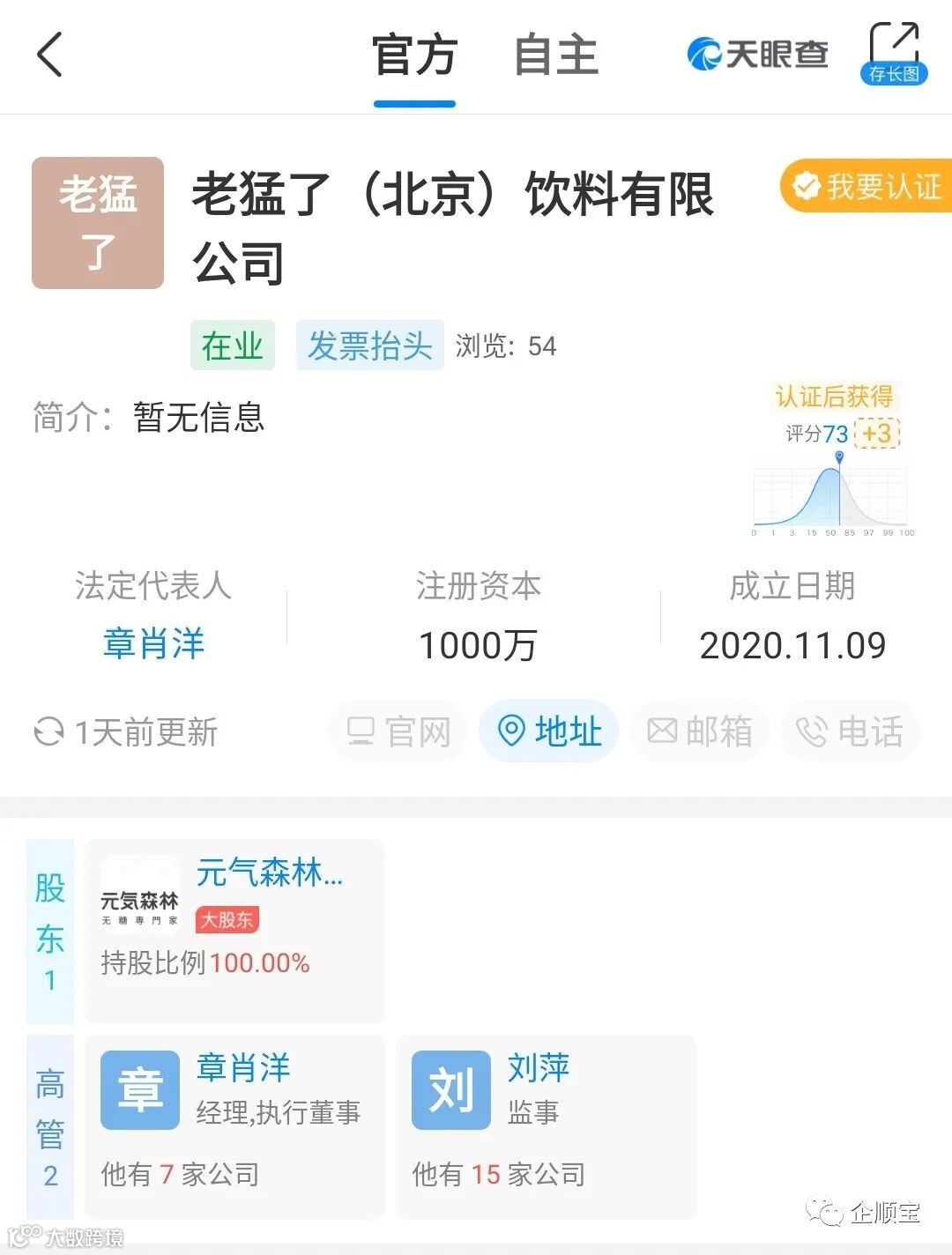Tap the 邮箱 button
Viewport: 952px width, 1255px height.
click(700, 731)
